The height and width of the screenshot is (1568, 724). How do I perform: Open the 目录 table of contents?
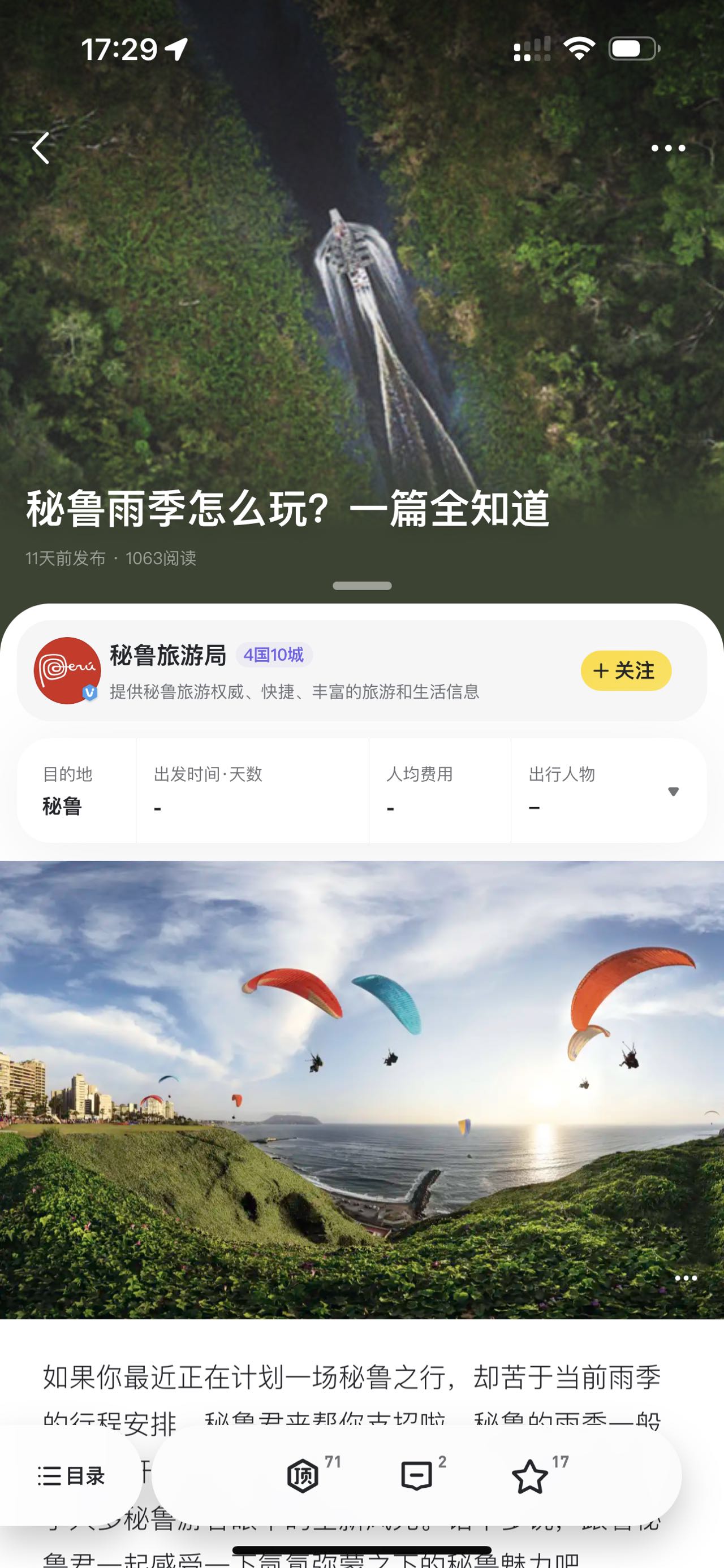click(x=71, y=1476)
